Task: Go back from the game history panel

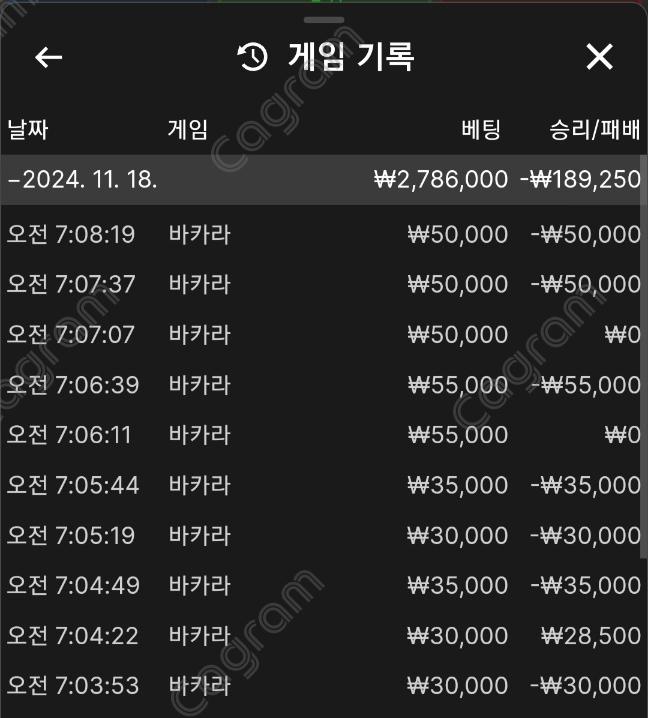Action: click(x=48, y=57)
